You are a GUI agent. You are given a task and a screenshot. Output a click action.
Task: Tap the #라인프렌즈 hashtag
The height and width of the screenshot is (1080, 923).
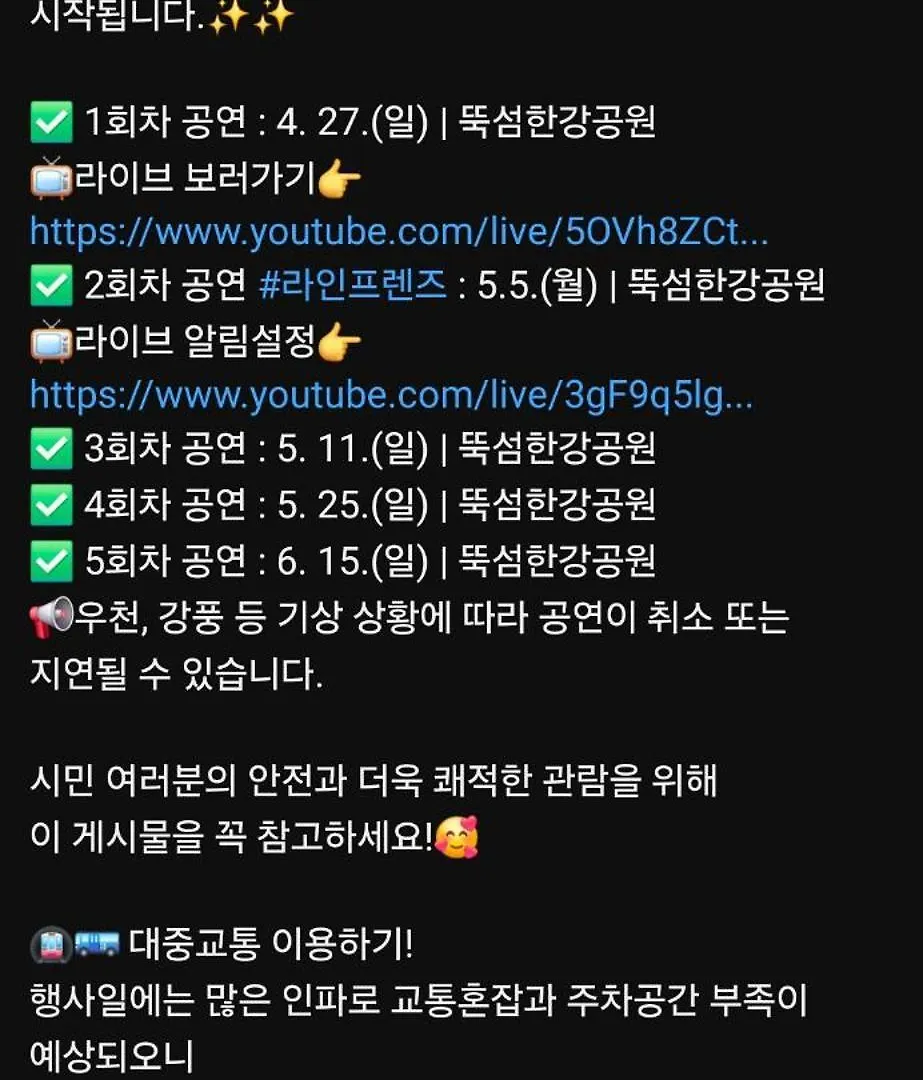click(352, 286)
